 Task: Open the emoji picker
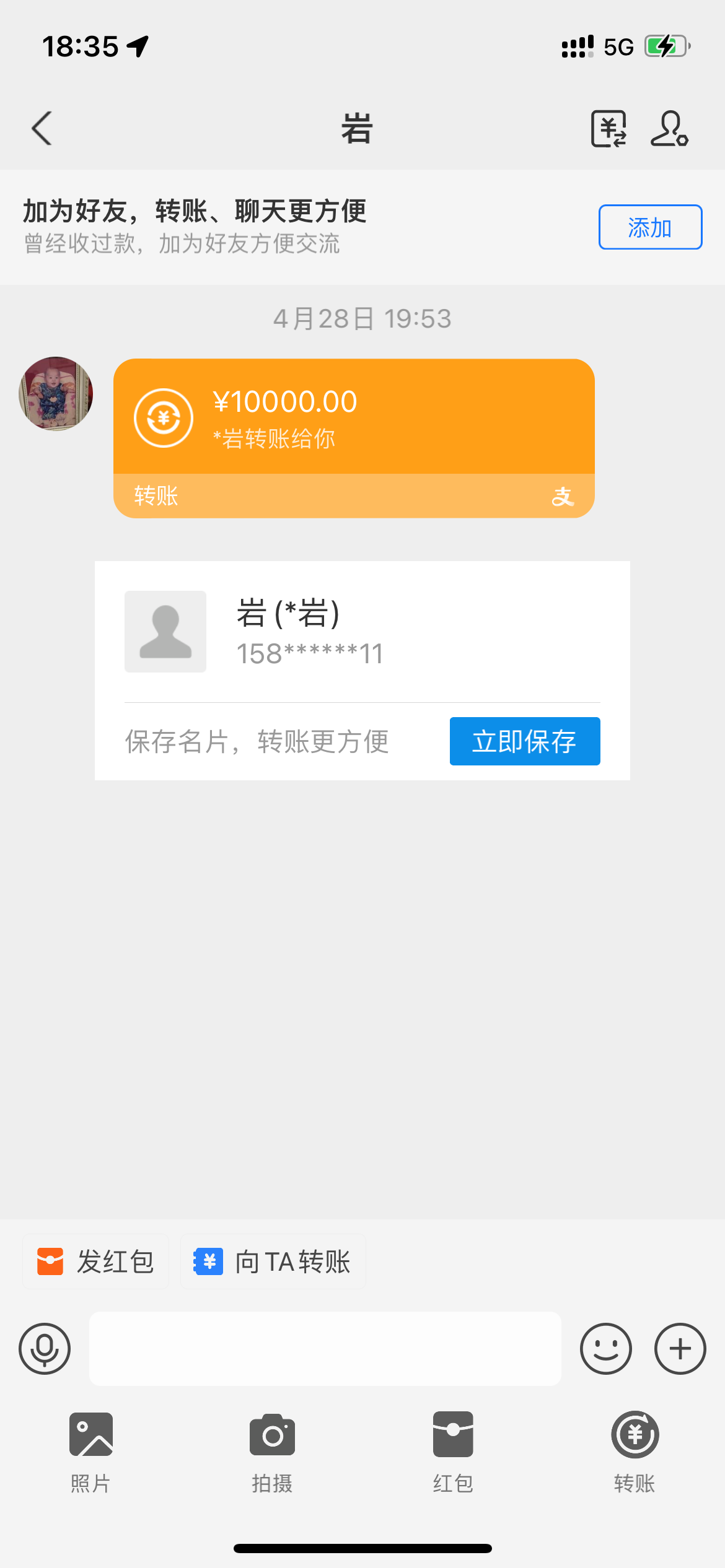tap(605, 1349)
